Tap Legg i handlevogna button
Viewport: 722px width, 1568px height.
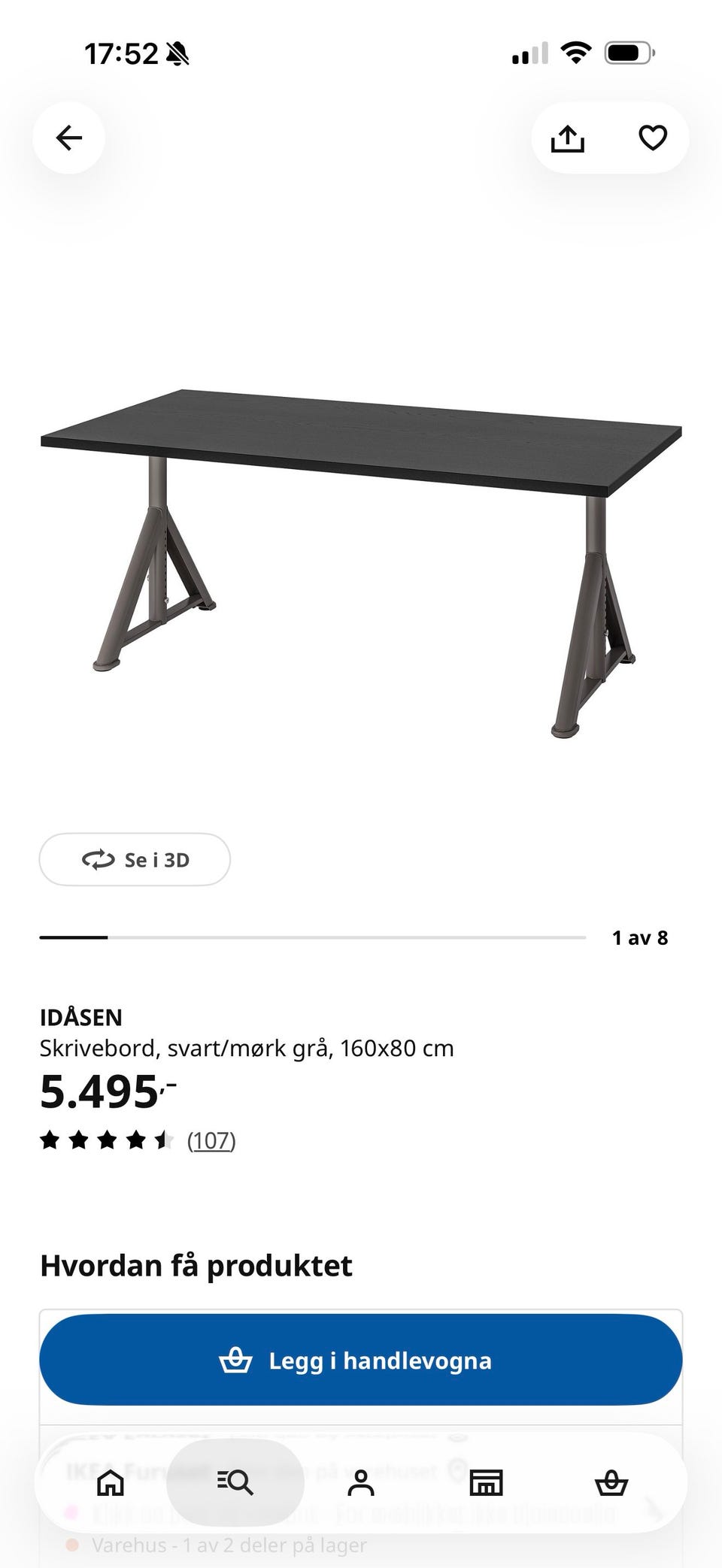pos(361,1360)
